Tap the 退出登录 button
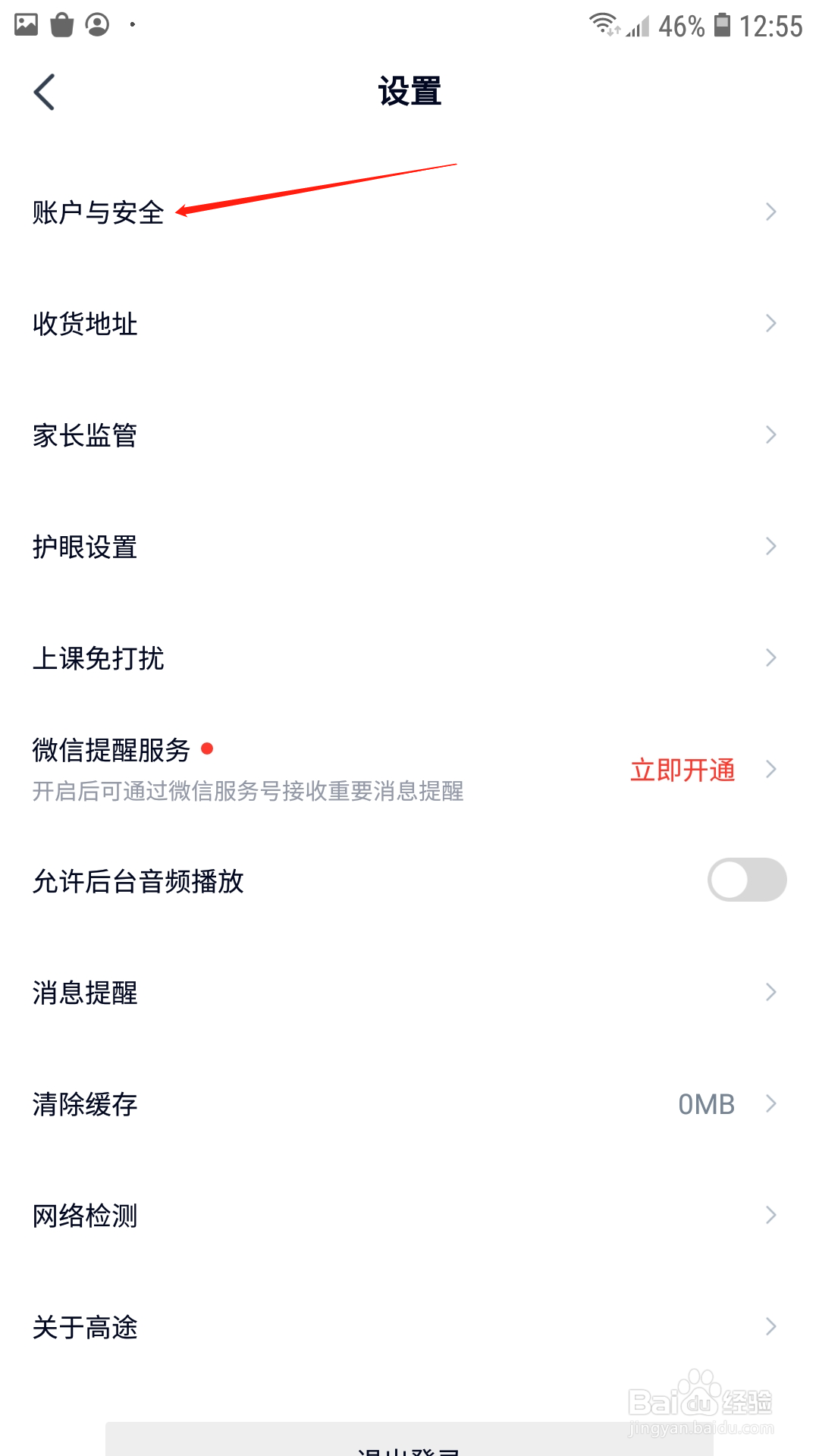The image size is (819, 1456). click(x=409, y=1441)
